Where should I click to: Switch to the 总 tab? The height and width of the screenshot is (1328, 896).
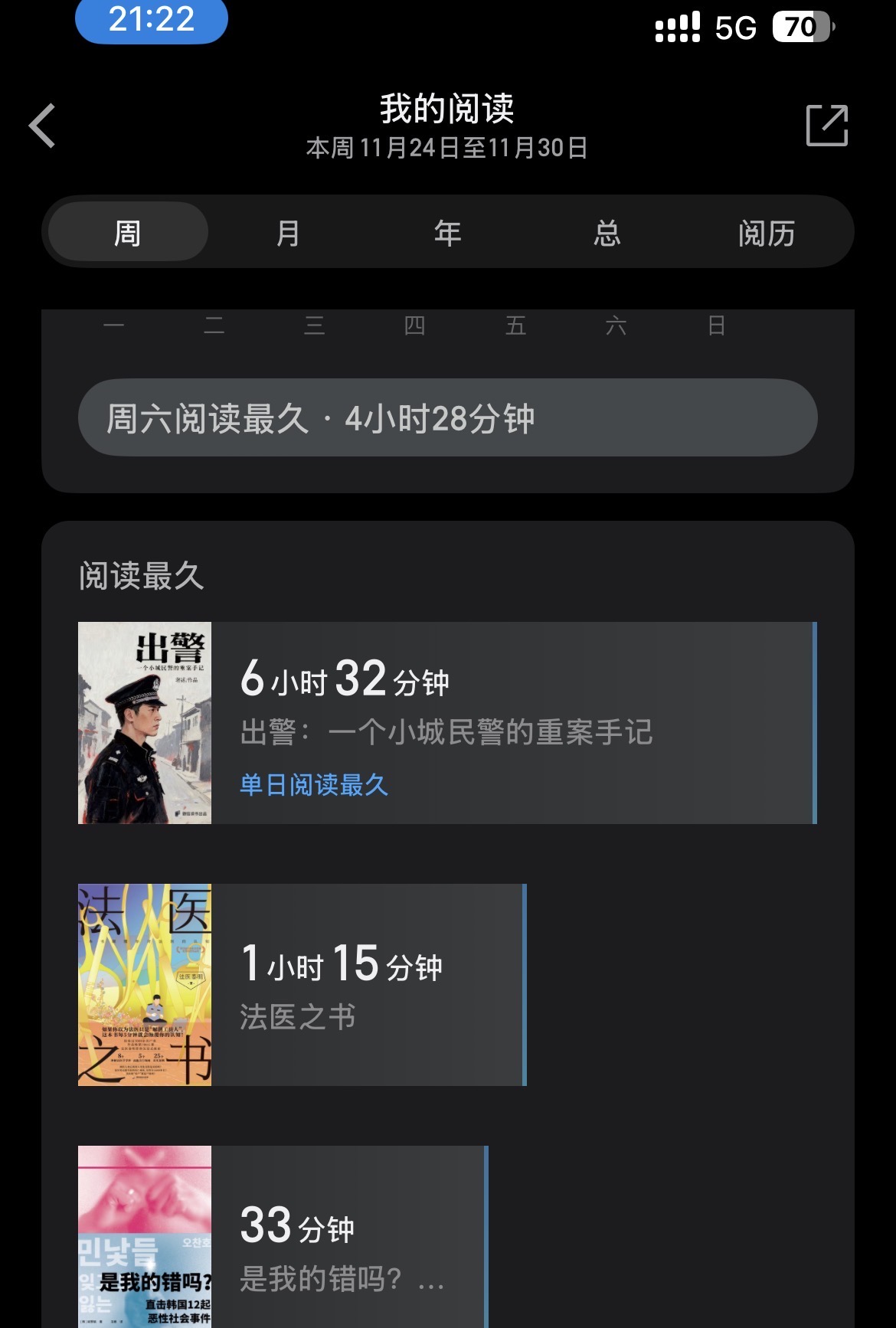click(x=607, y=232)
